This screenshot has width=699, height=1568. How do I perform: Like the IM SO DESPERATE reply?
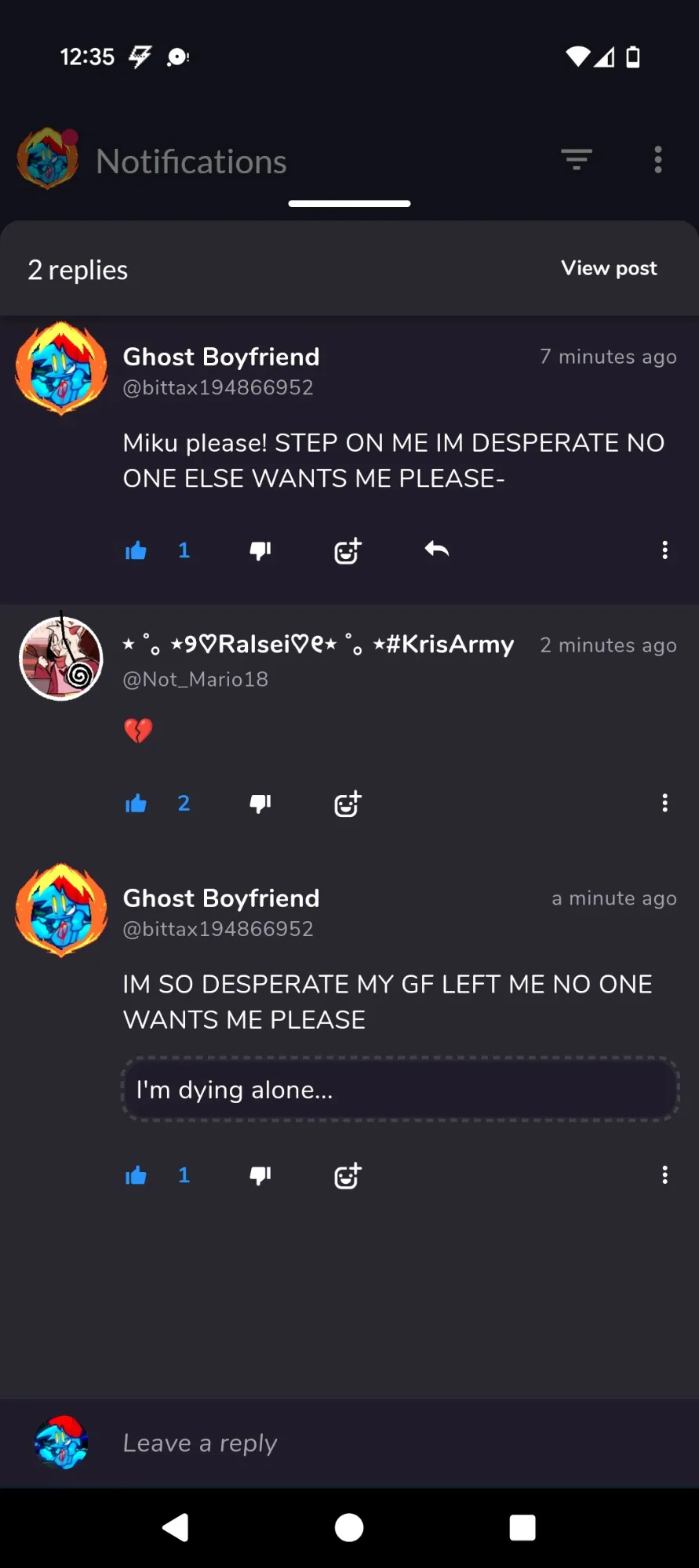tap(137, 1175)
